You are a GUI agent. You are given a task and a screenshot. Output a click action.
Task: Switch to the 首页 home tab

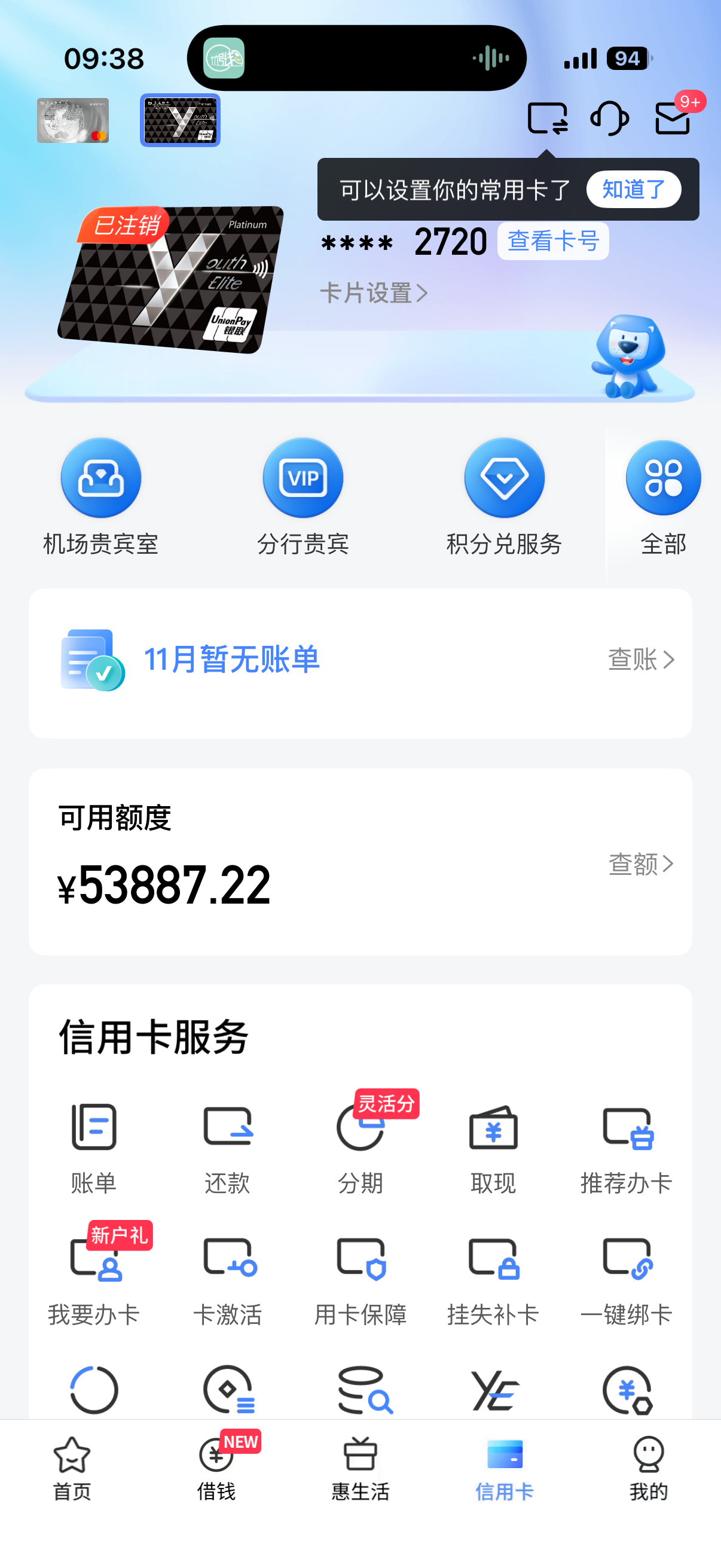pyautogui.click(x=72, y=1468)
